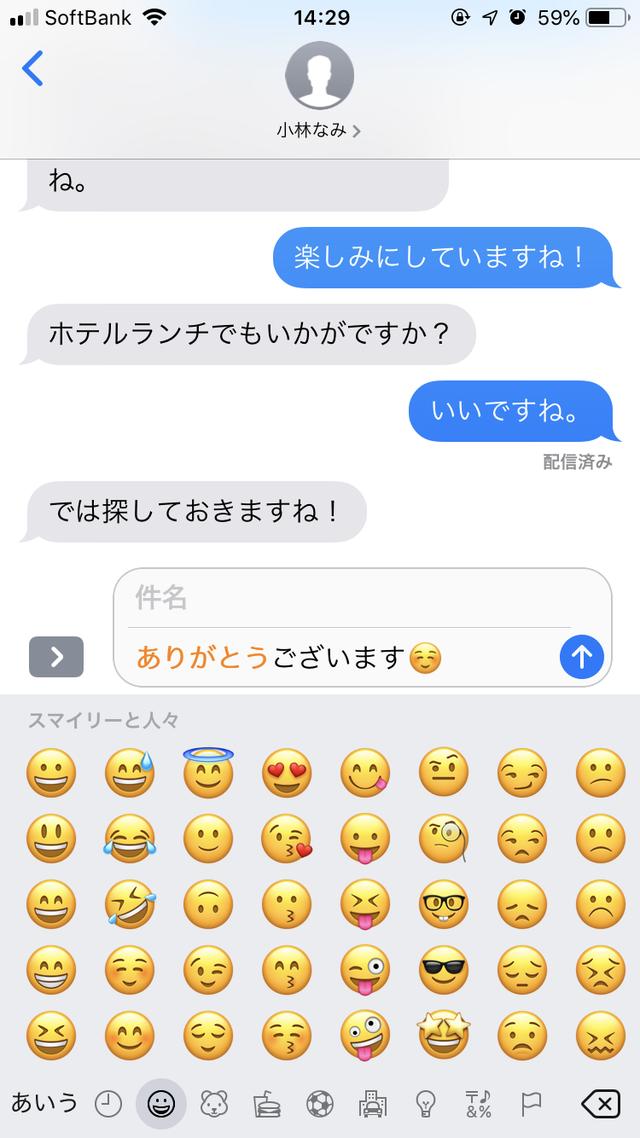640x1138 pixels.
Task: Delete the last character with backspace
Action: tap(600, 1105)
